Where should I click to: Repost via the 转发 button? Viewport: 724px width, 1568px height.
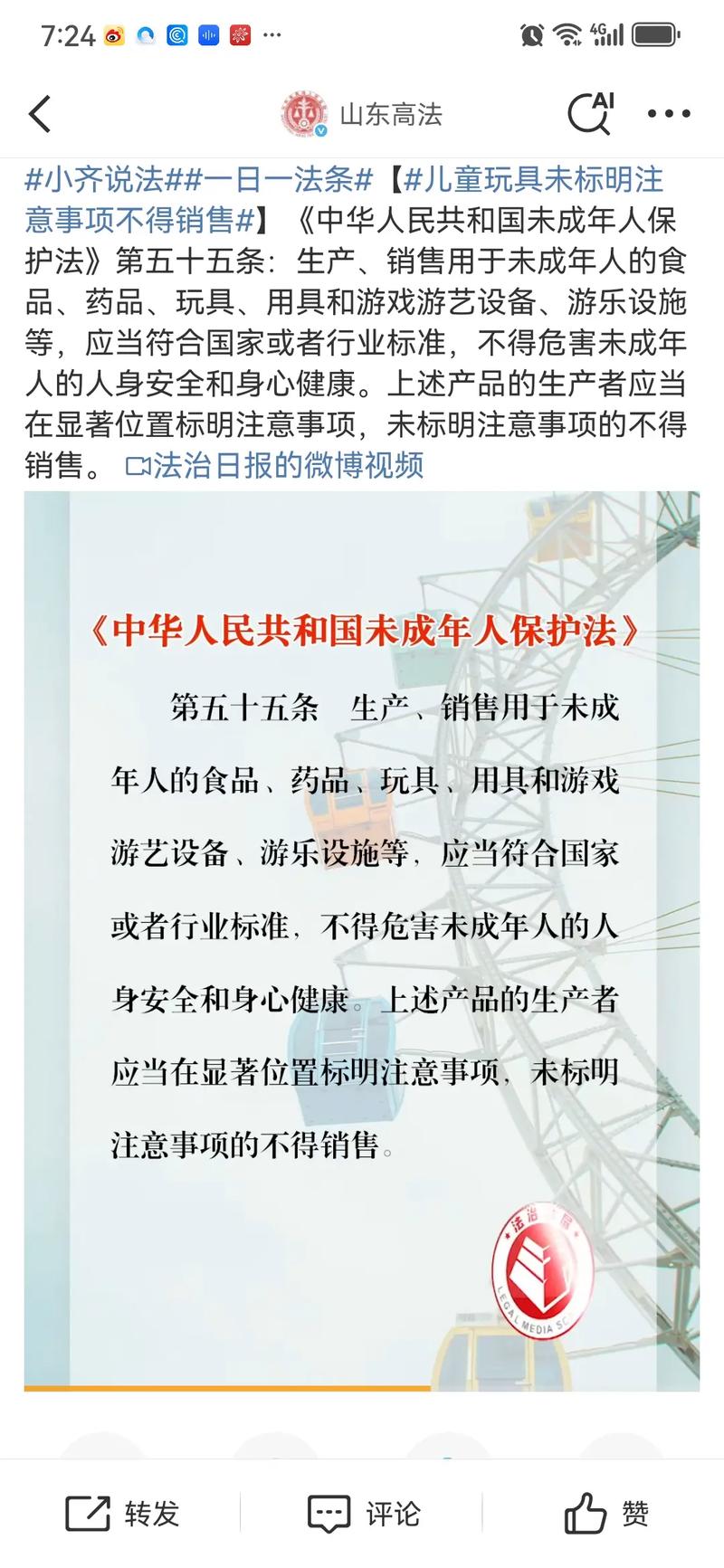click(123, 1513)
